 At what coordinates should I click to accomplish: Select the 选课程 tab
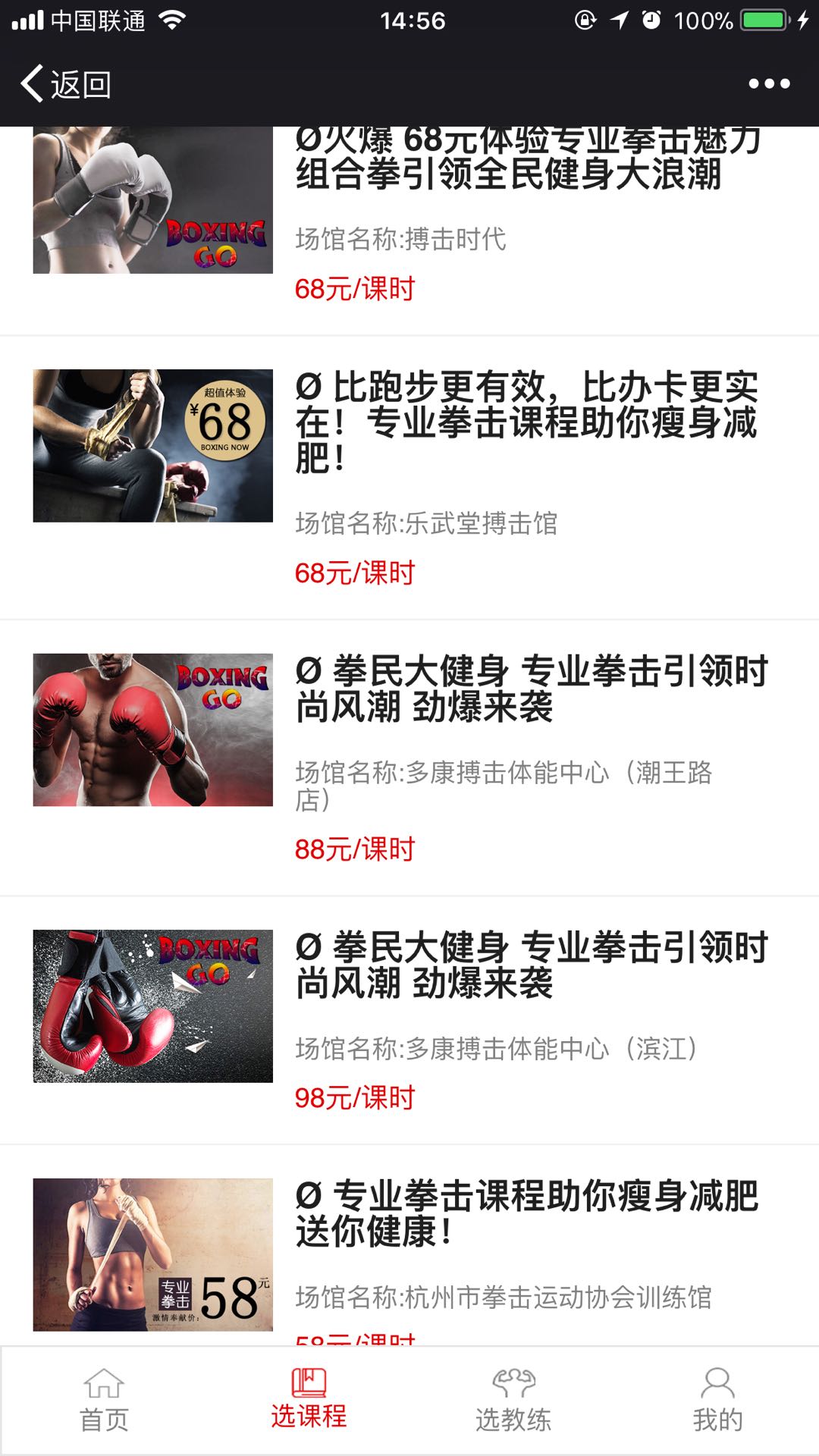coord(309,1401)
